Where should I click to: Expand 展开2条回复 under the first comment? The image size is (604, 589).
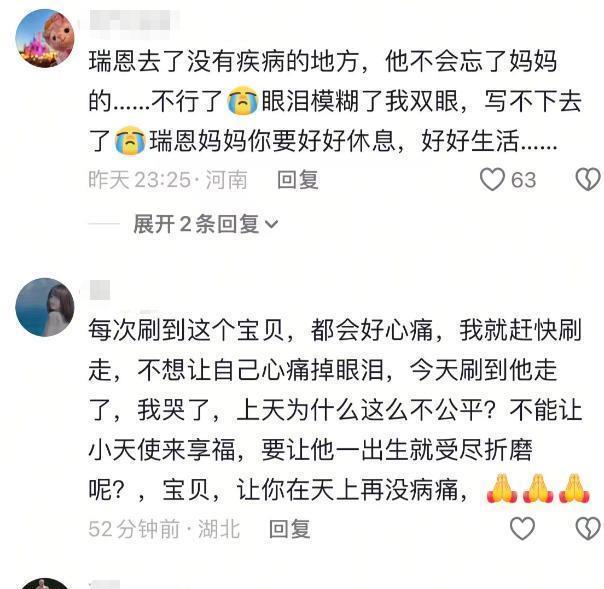click(x=206, y=225)
